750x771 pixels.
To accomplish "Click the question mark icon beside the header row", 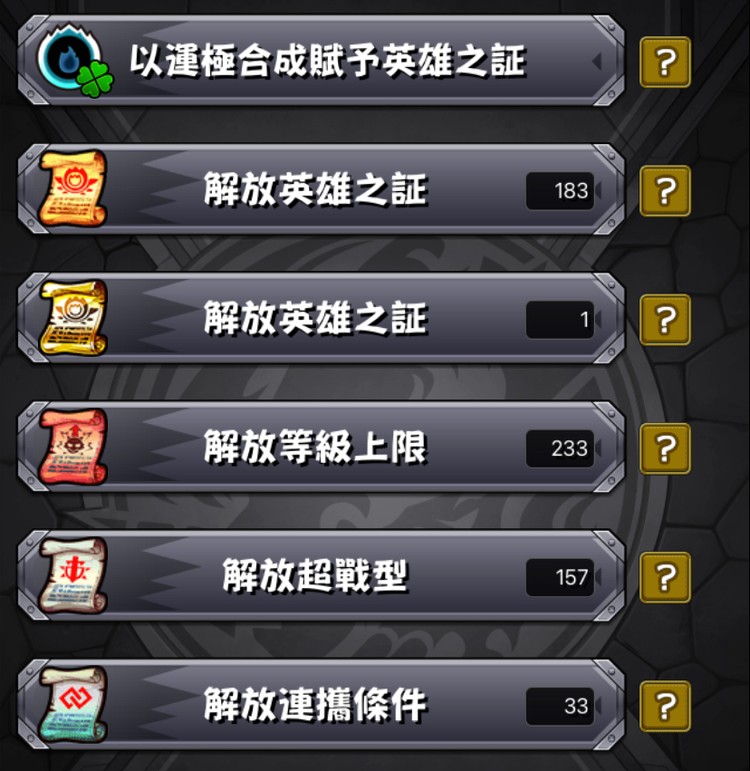I will pyautogui.click(x=664, y=62).
